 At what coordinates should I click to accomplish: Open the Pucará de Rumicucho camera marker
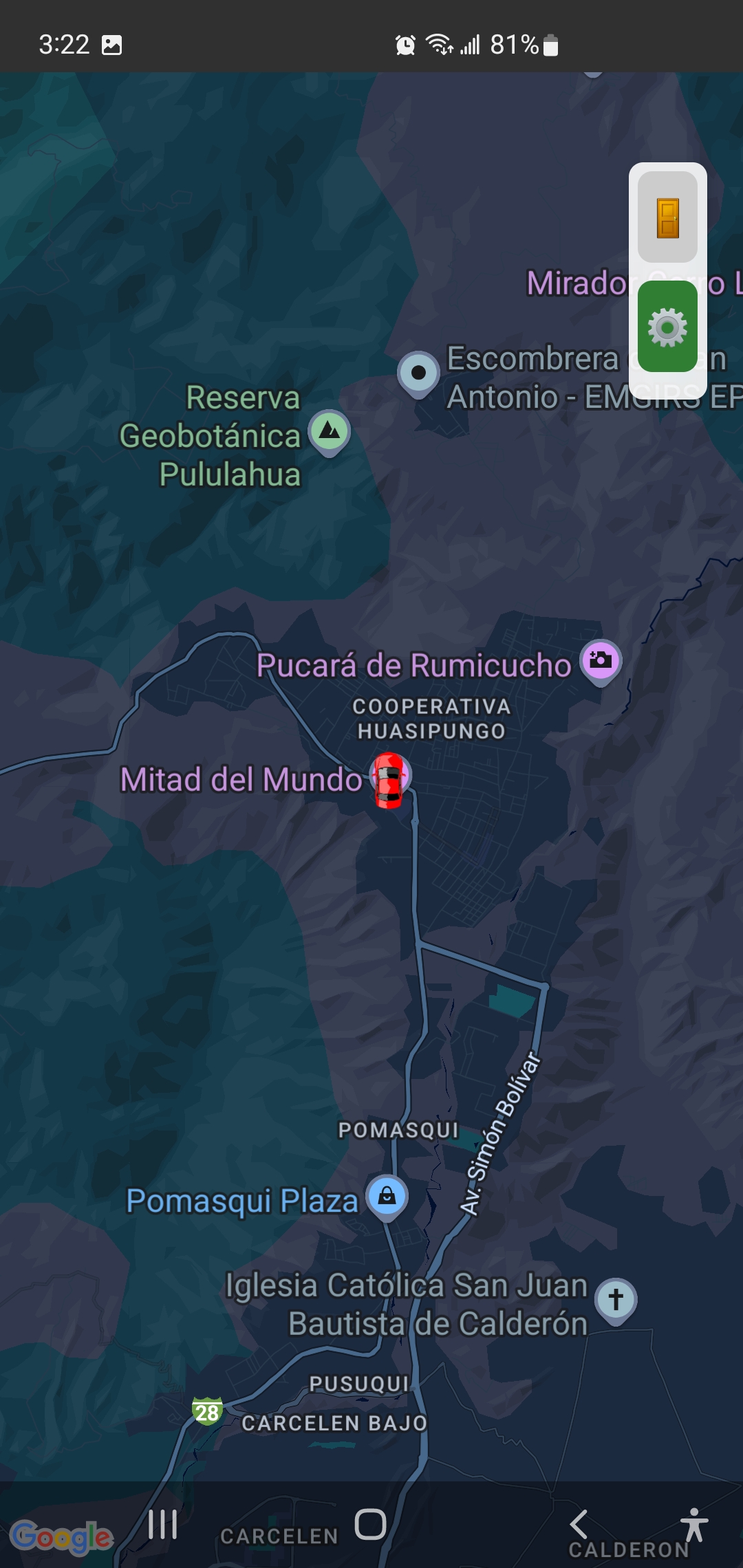(x=601, y=661)
